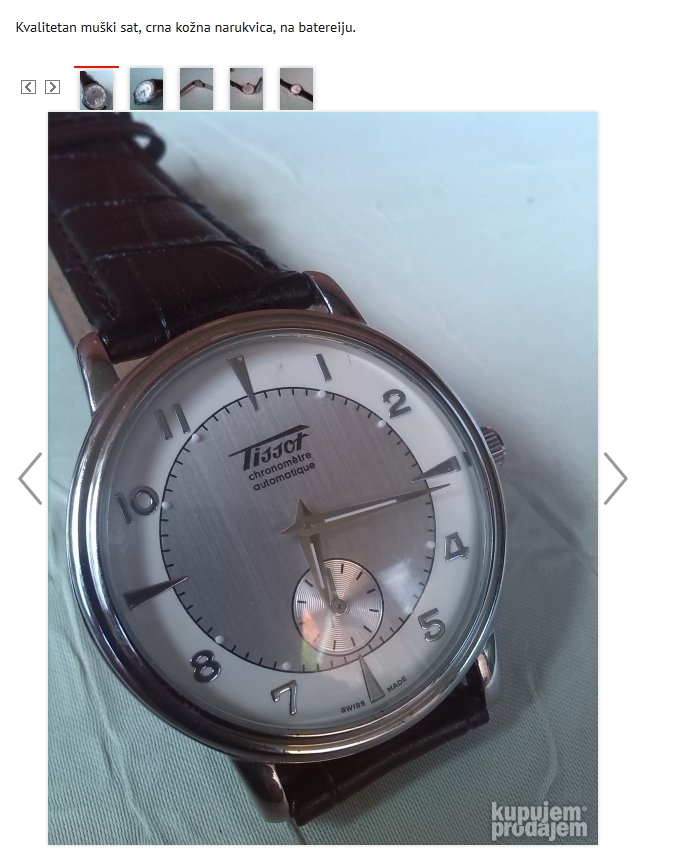
Task: Show previous photo with large left chevron
Action: click(30, 478)
